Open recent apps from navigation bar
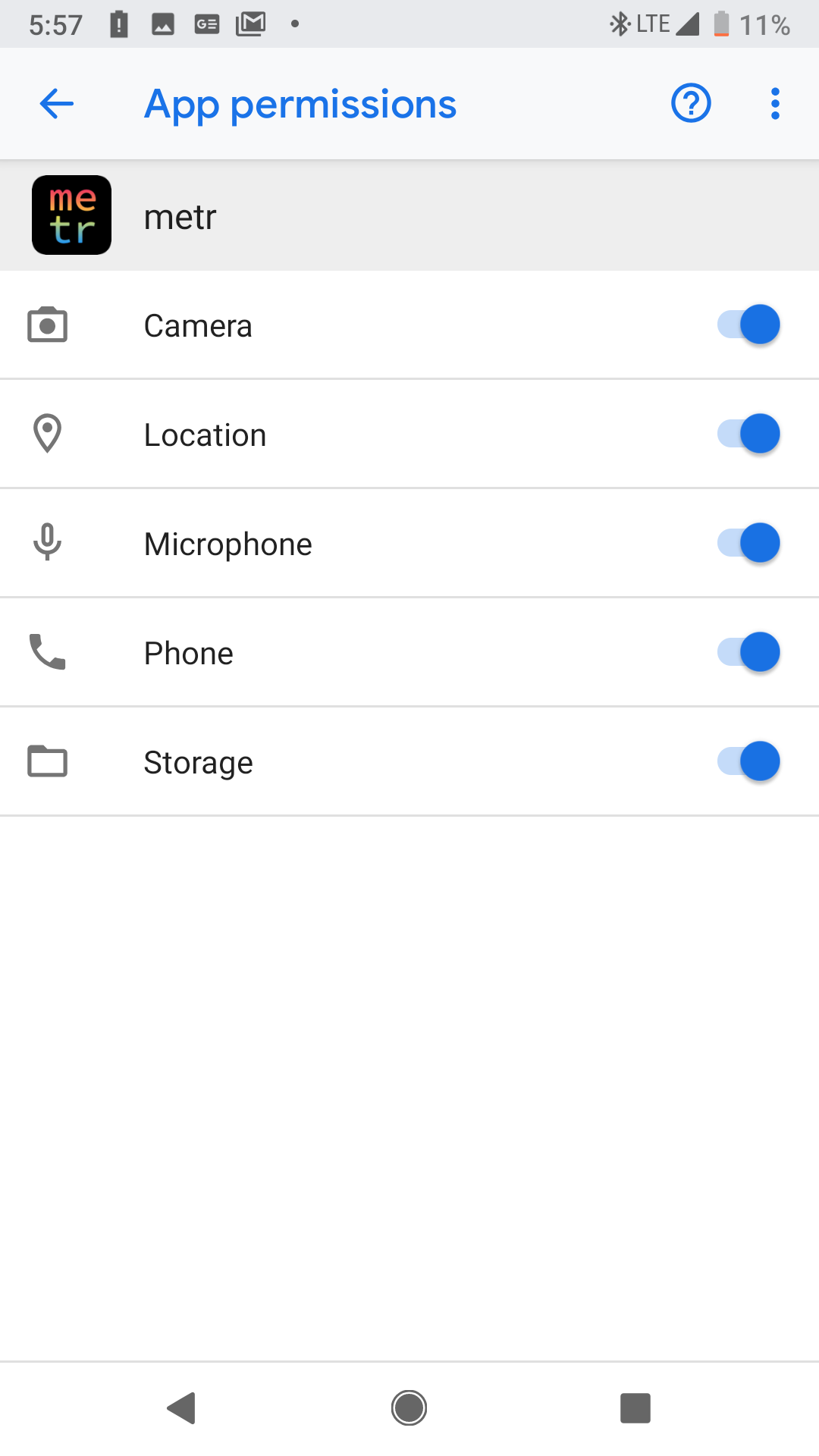This screenshot has height=1456, width=819. click(635, 1408)
